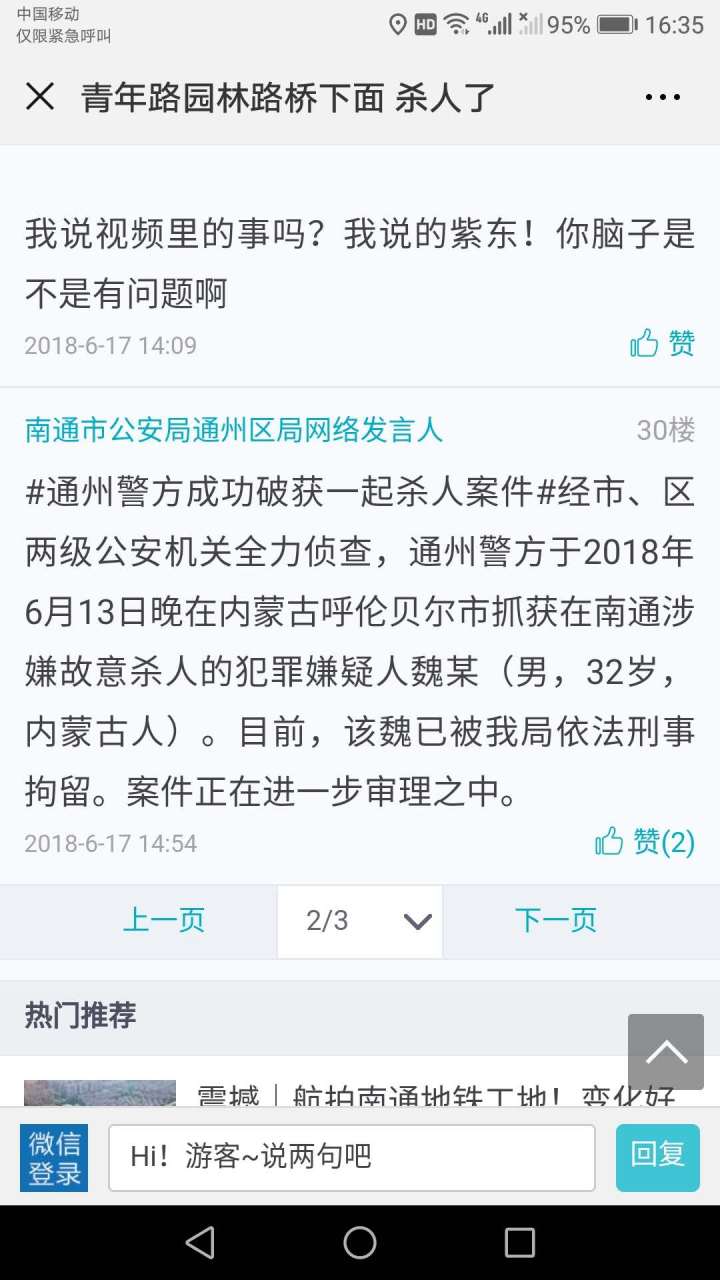The width and height of the screenshot is (720, 1280).
Task: Open the three-dot overflow menu
Action: 662,98
